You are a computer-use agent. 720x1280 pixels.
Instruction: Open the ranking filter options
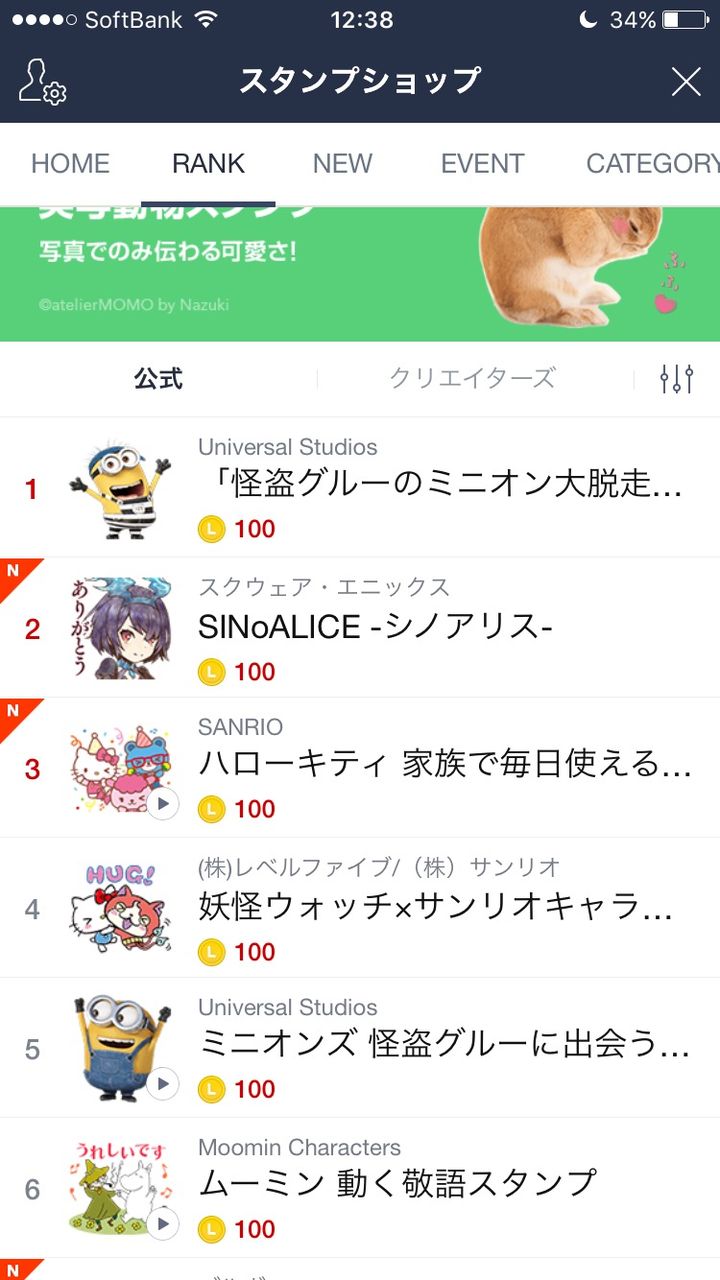[x=677, y=379]
